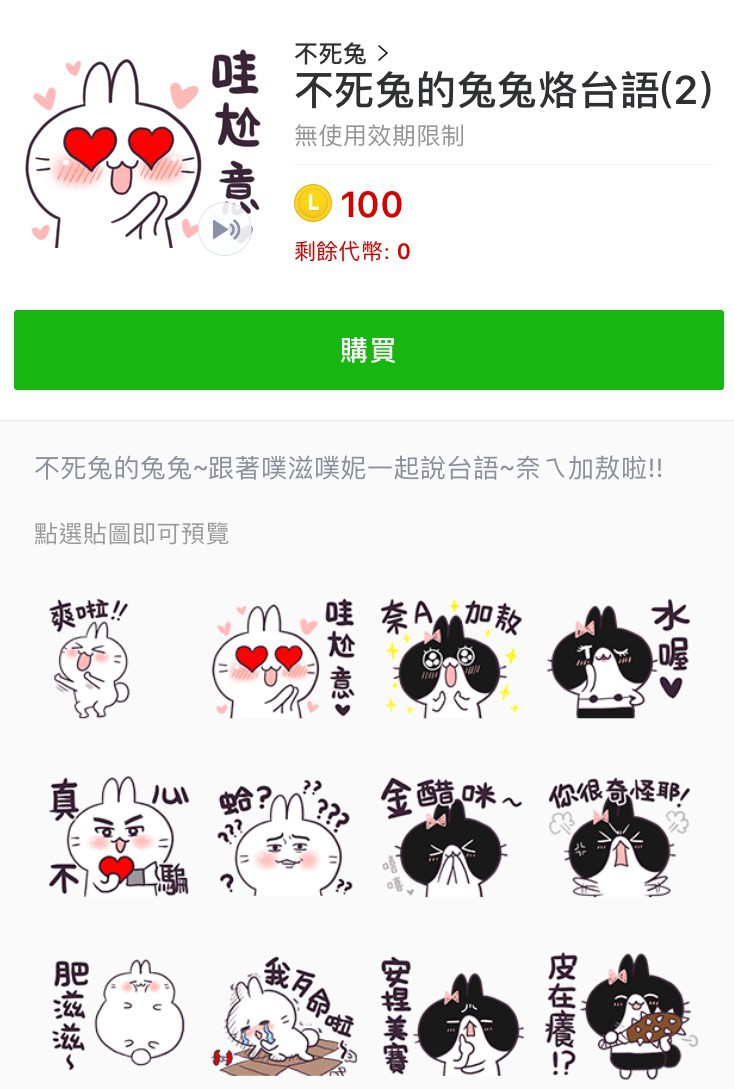Viewport: 734px width, 1089px height.
Task: Preview the 金醋咪 sticker
Action: pos(450,836)
